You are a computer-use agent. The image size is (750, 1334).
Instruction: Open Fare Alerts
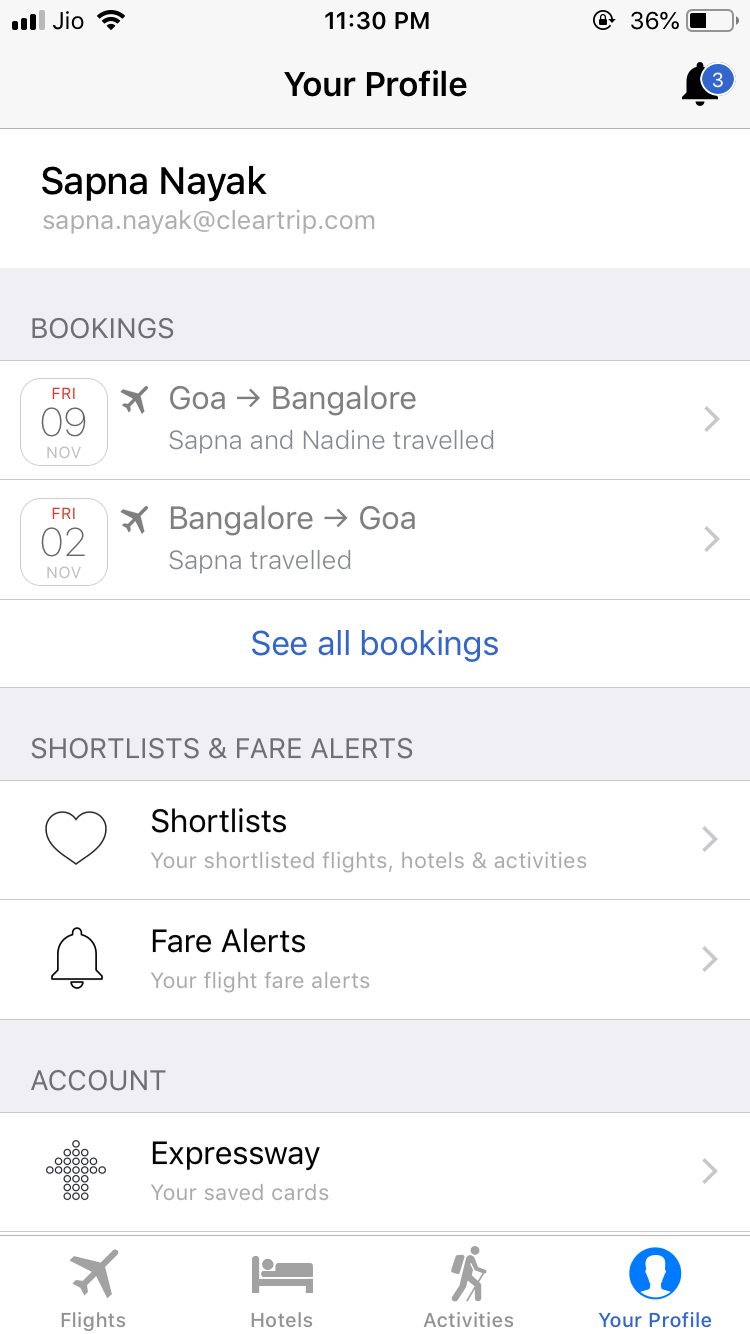[x=375, y=959]
